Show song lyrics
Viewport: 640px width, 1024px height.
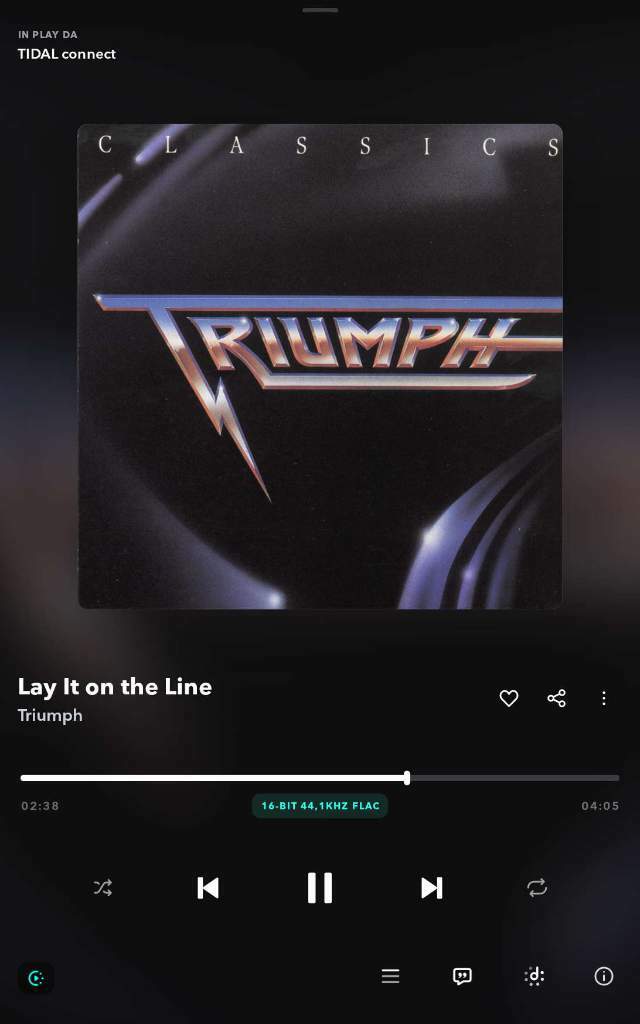click(x=462, y=977)
